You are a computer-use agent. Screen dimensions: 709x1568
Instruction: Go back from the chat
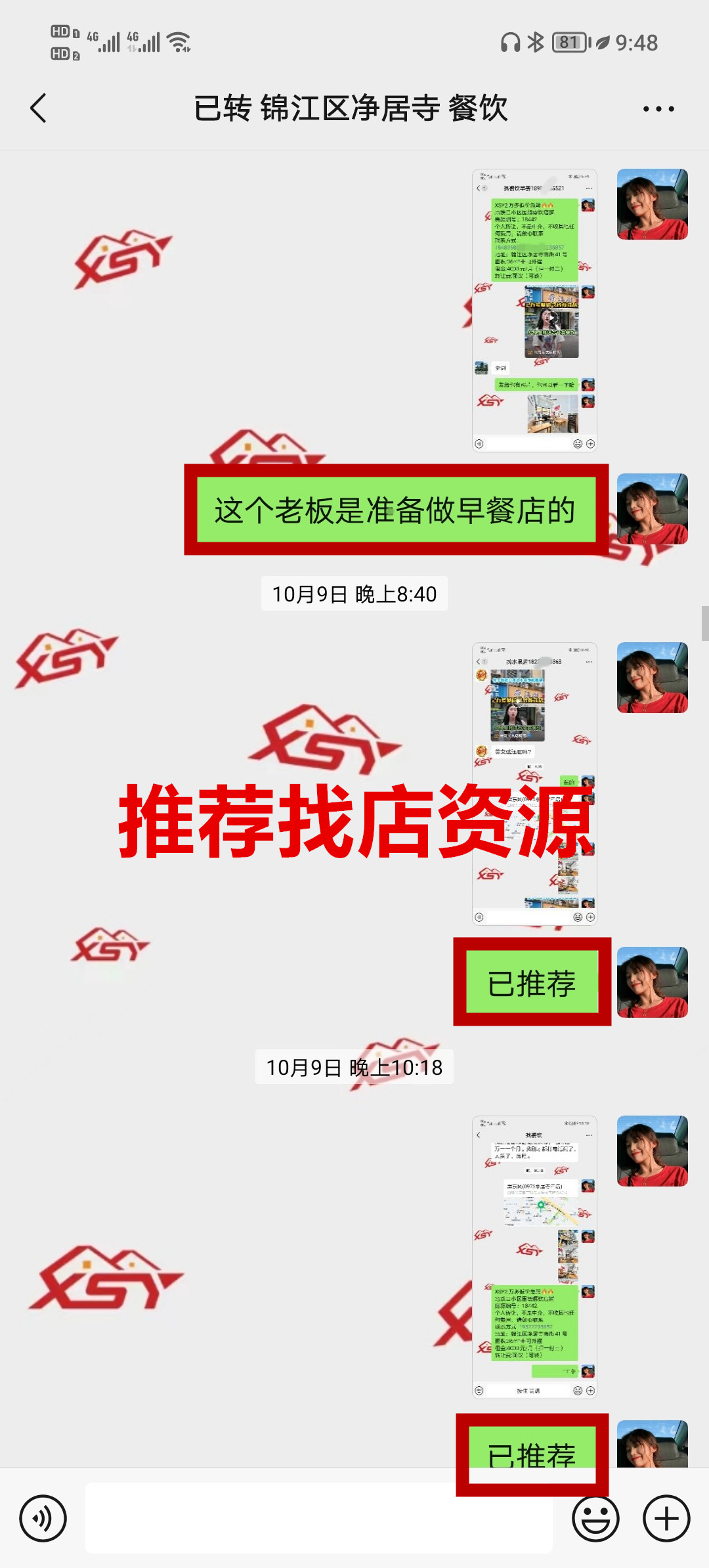(39, 108)
